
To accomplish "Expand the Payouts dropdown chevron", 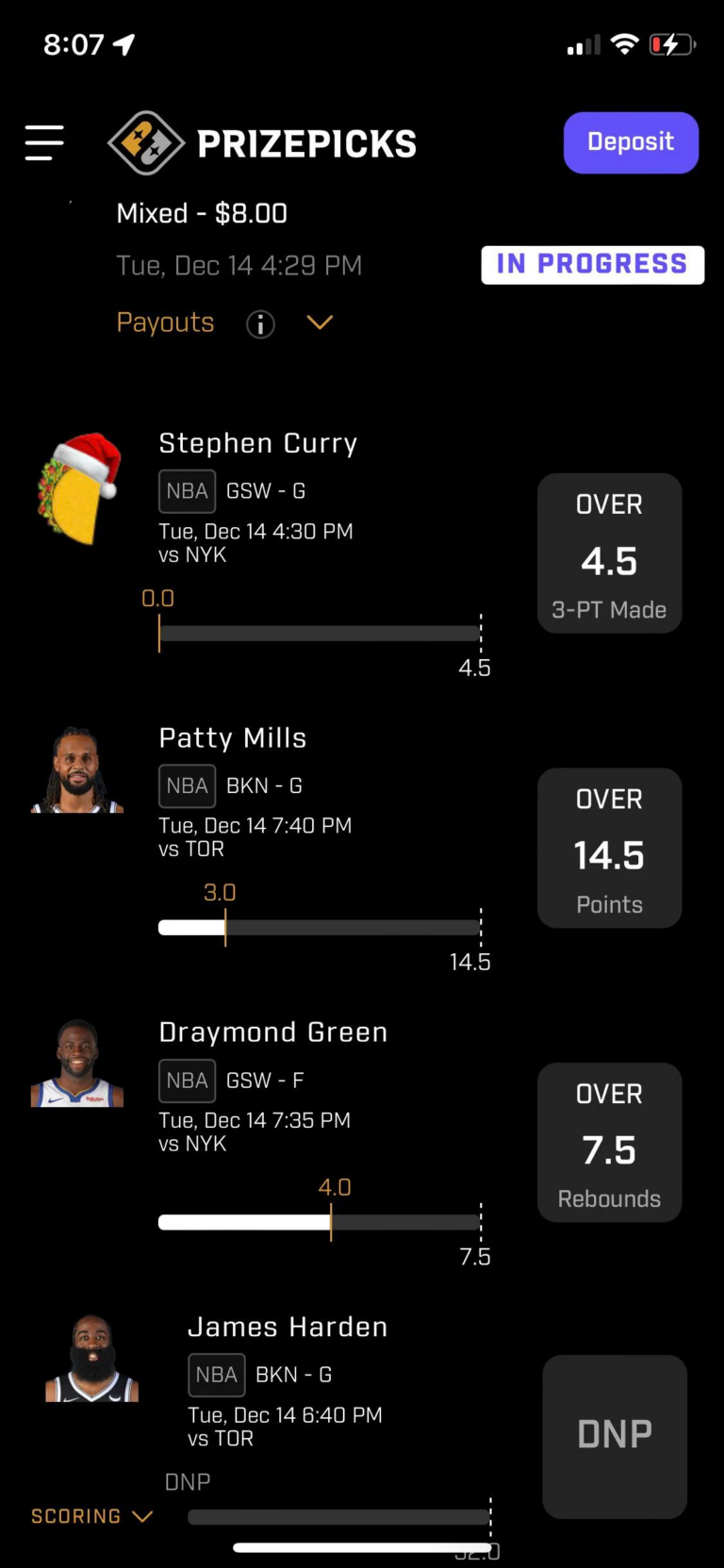I will coord(320,322).
